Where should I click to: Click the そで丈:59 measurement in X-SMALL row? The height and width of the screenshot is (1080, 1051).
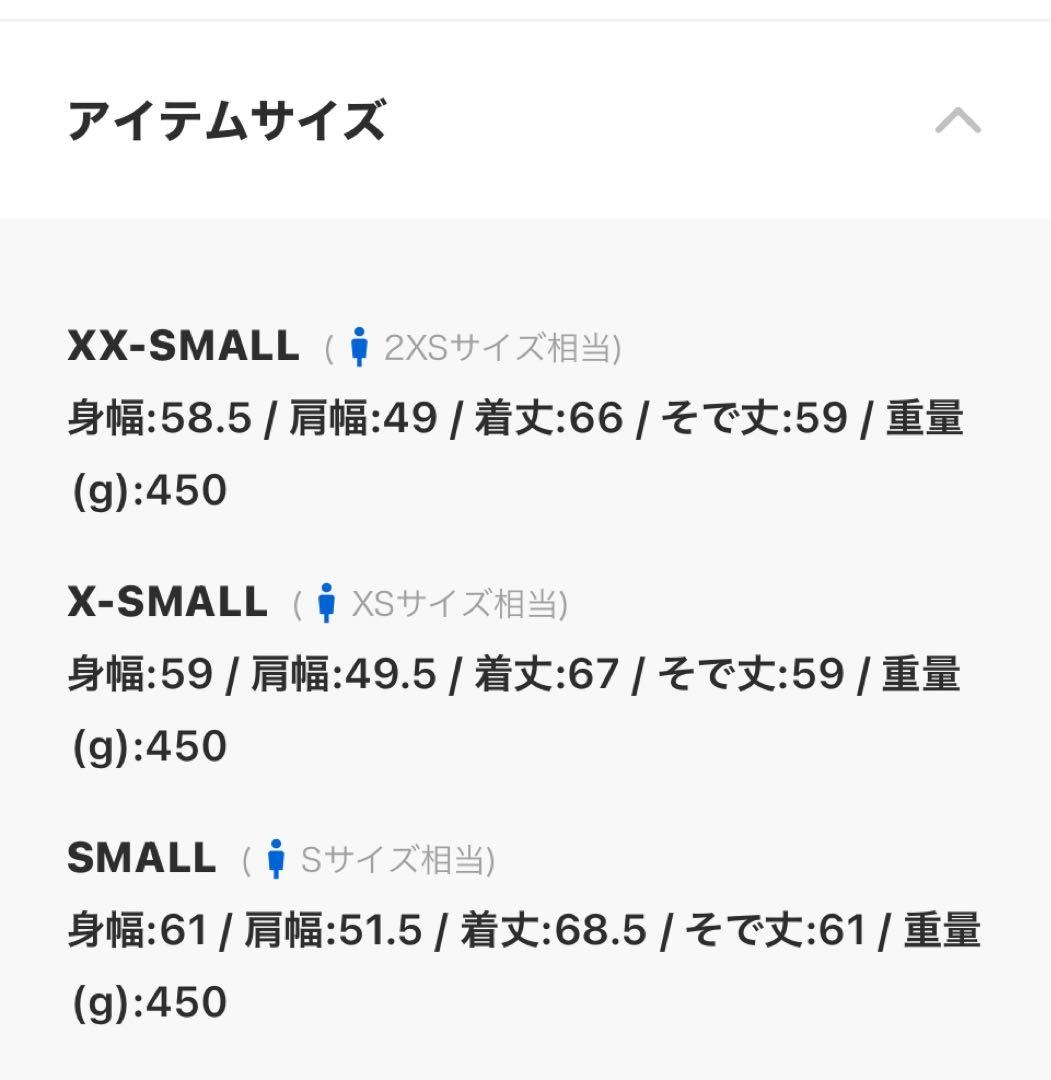[754, 676]
